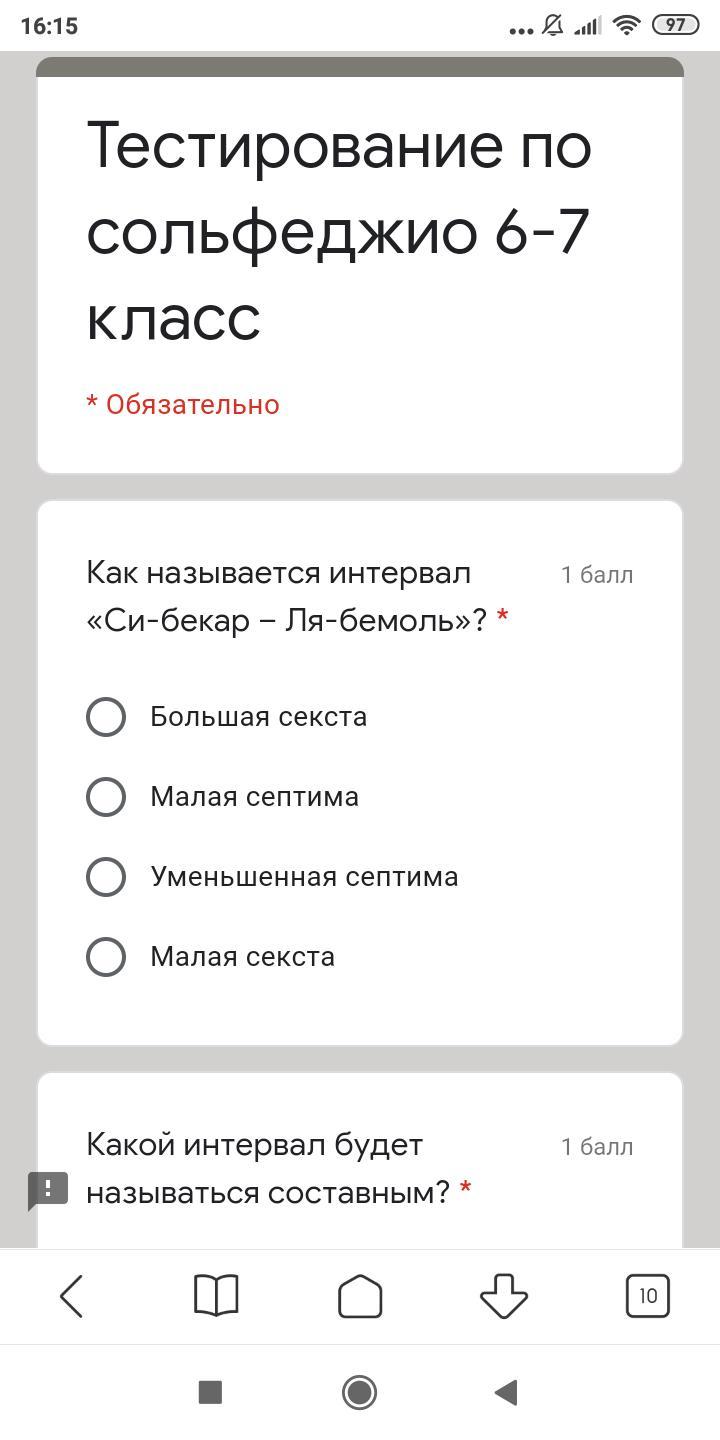Tap the system home button
This screenshot has height=1440, width=720.
[360, 1392]
